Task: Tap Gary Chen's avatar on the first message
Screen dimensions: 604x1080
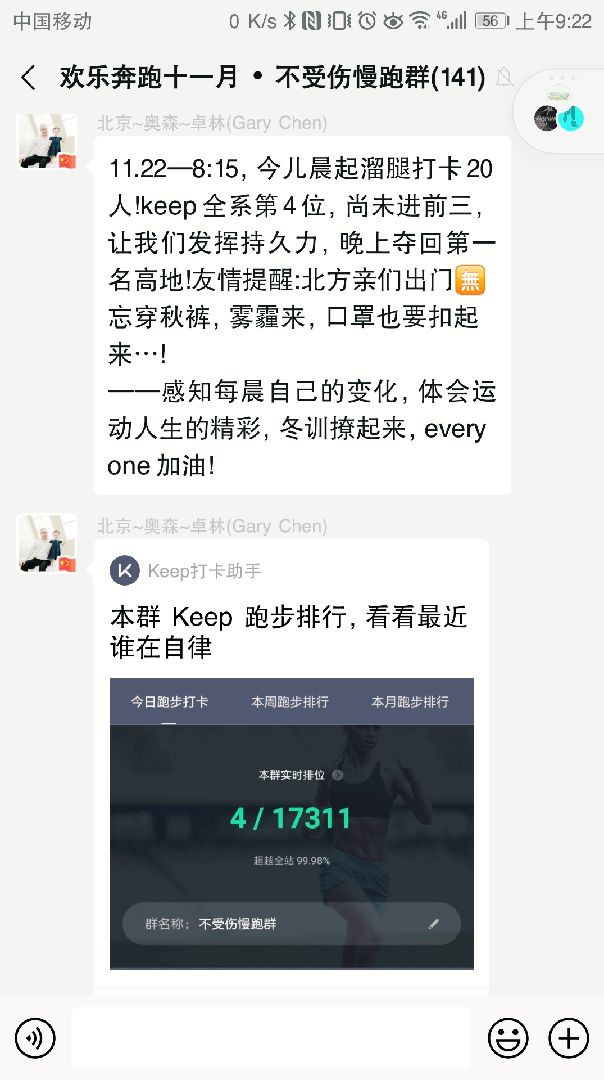Action: coord(46,141)
